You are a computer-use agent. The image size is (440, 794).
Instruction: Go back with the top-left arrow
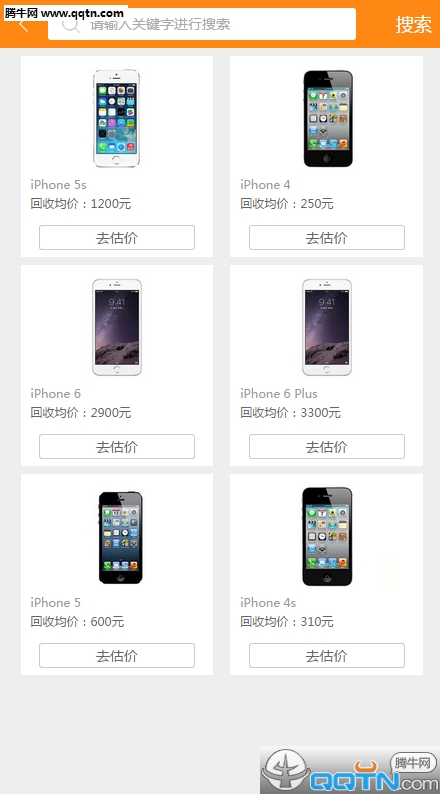pyautogui.click(x=24, y=24)
